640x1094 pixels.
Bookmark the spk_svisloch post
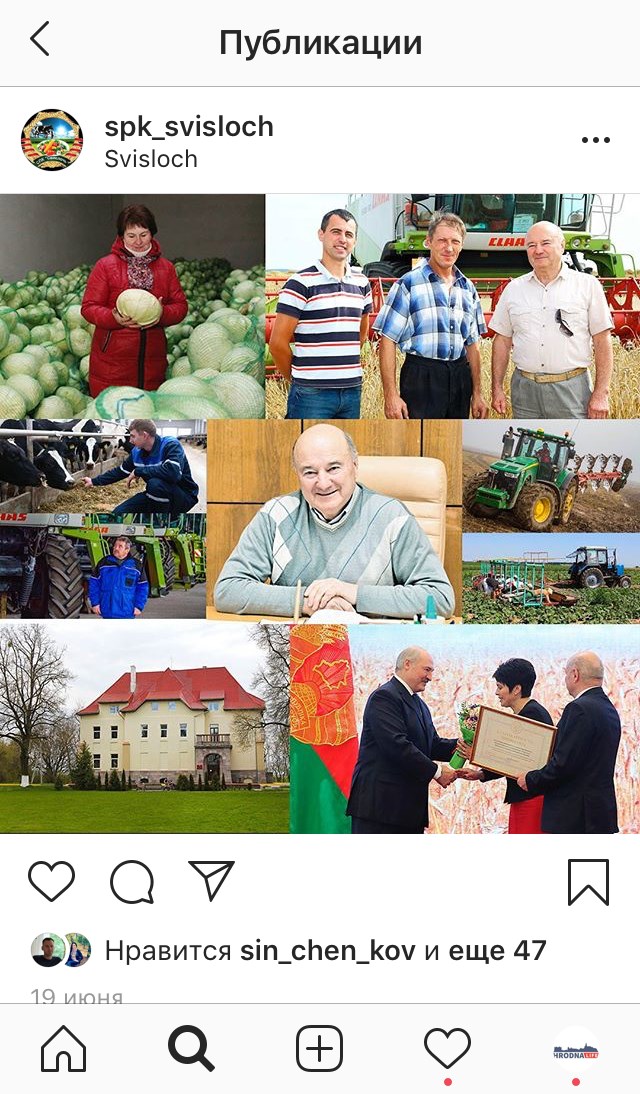tap(588, 881)
